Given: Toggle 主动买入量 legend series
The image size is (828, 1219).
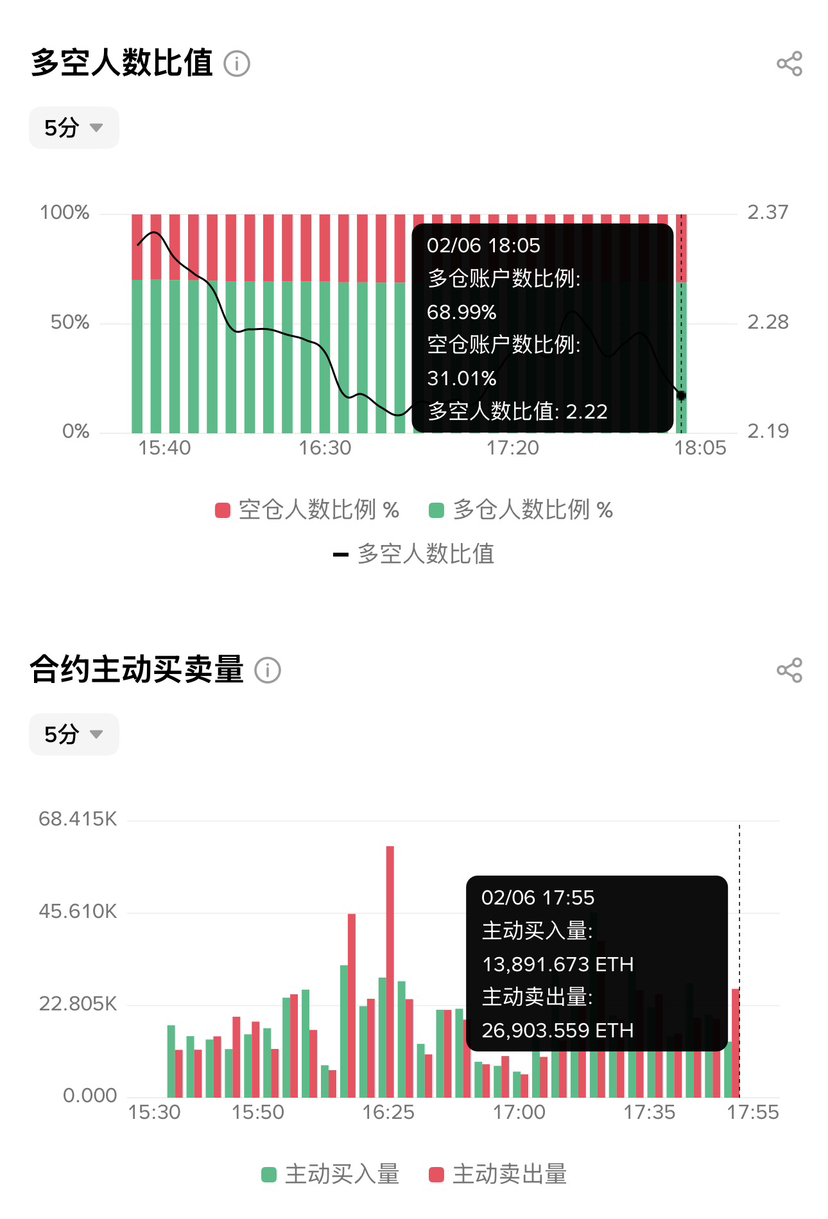Looking at the screenshot, I should point(331,1174).
